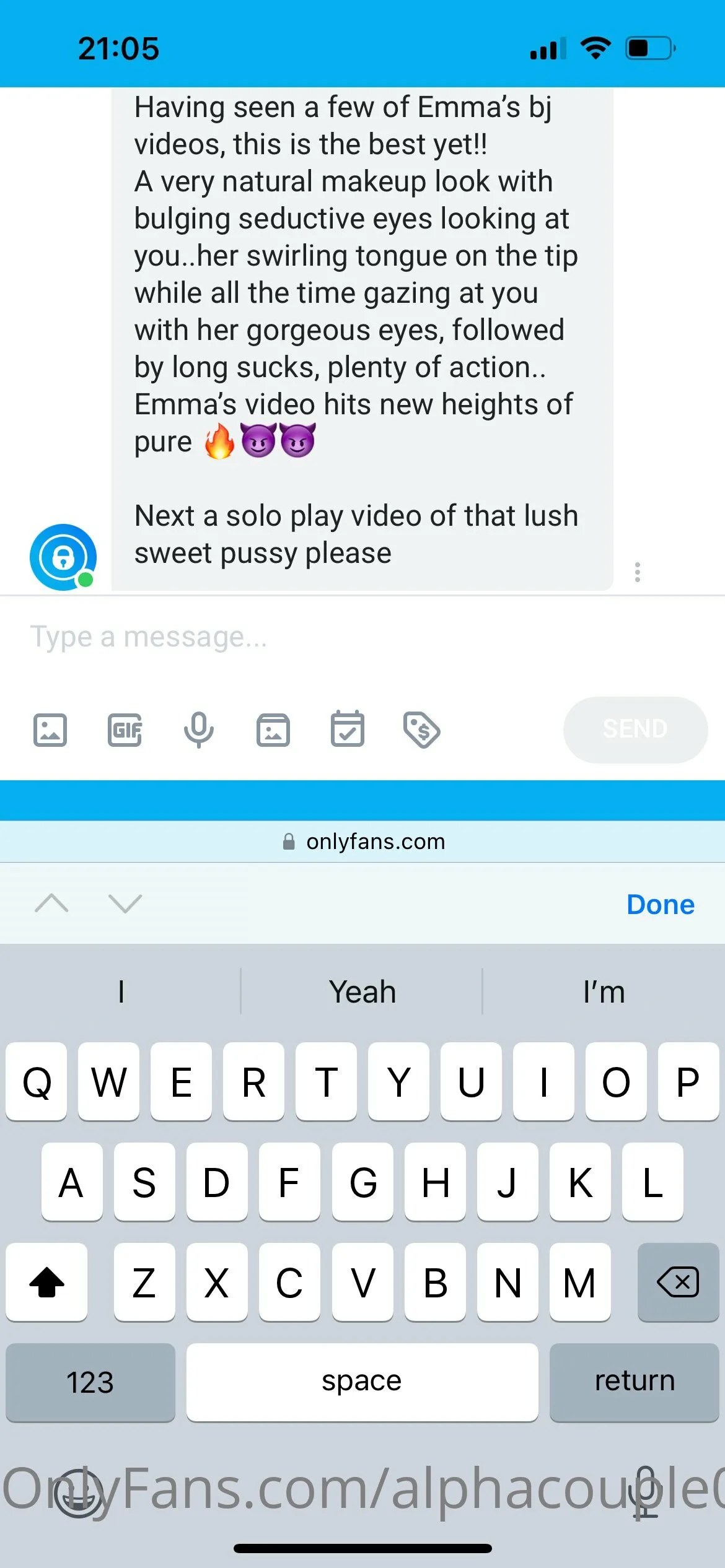Screen dimensions: 725x1568
Task: Dismiss the keyboard with Done
Action: click(x=660, y=905)
